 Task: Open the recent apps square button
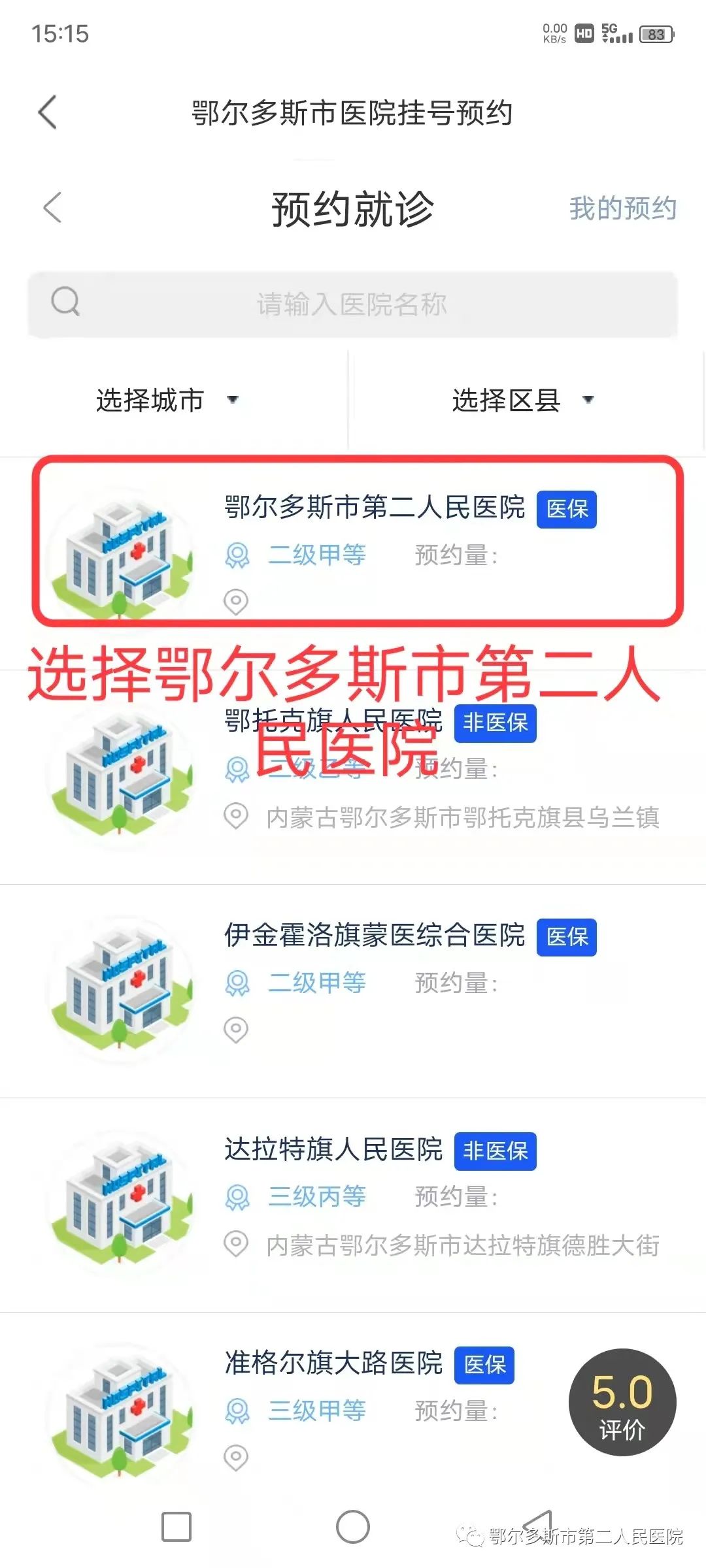point(176,1527)
